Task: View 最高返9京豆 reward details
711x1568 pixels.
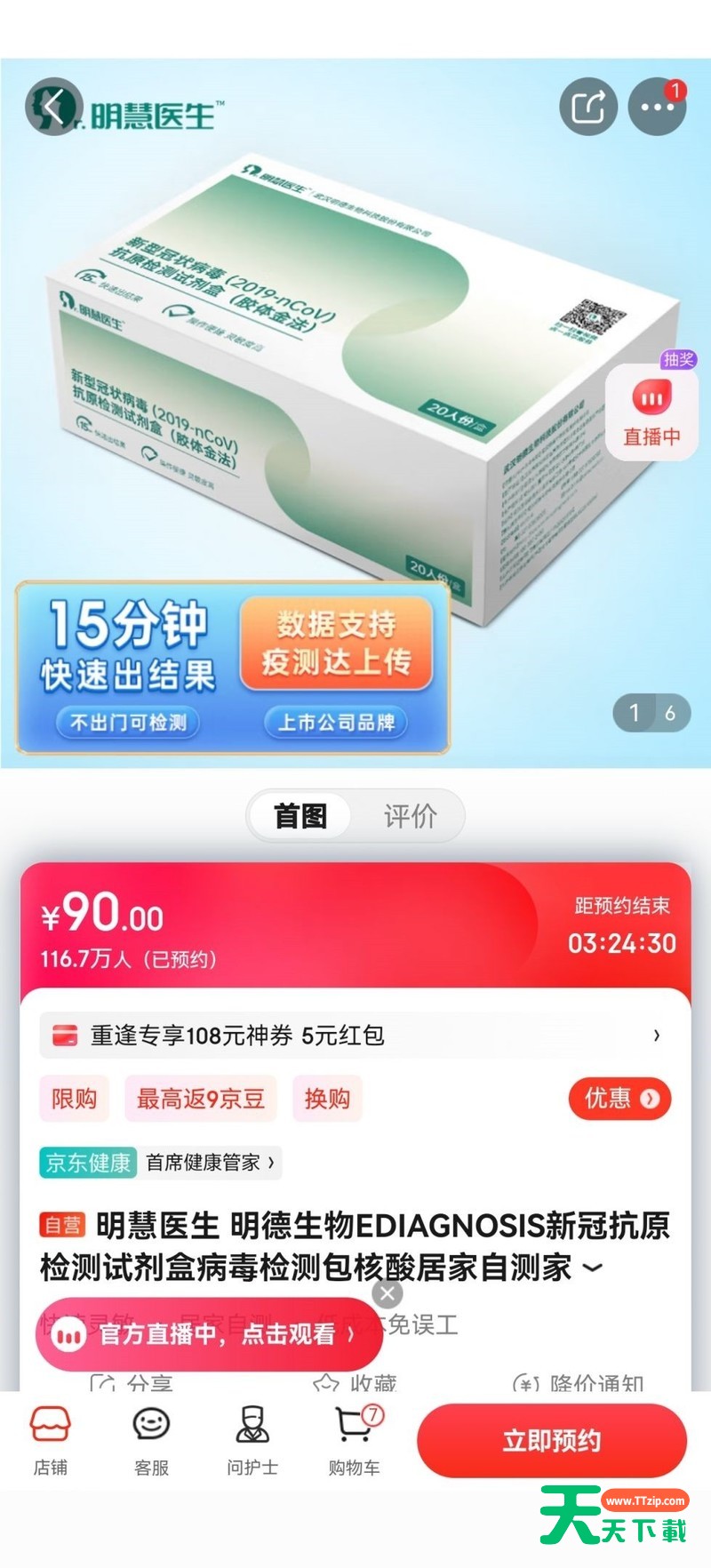Action: tap(200, 1099)
